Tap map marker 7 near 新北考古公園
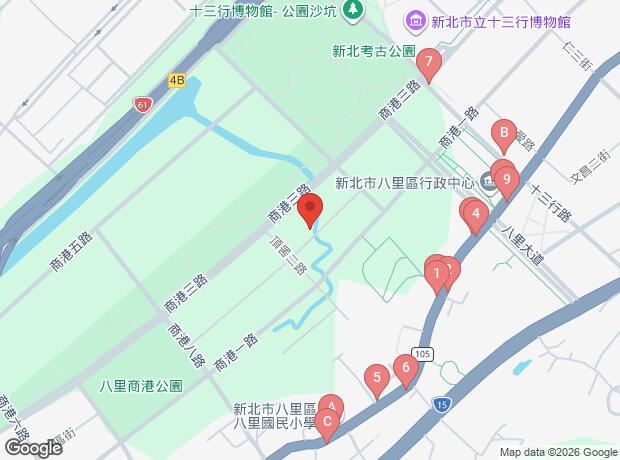 pos(429,65)
